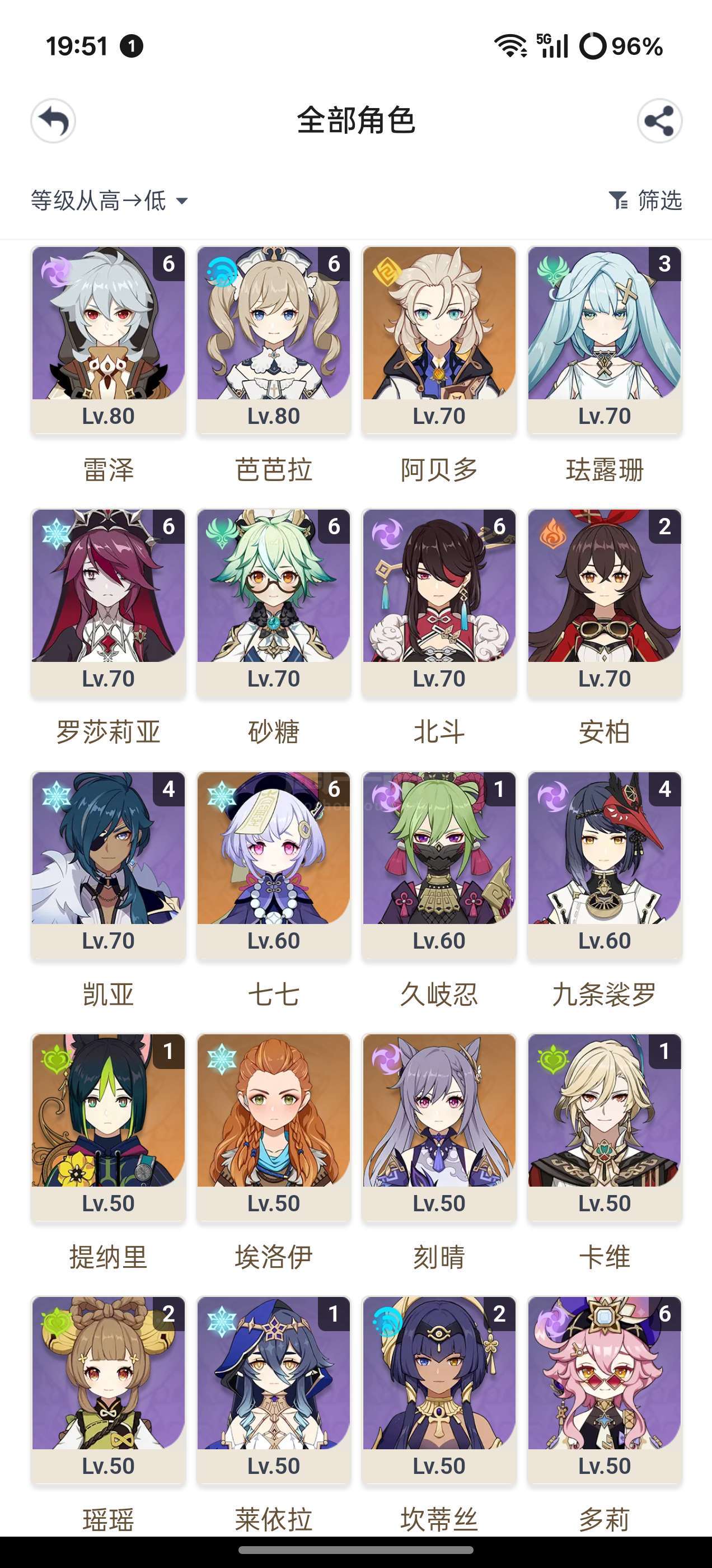
Task: Open 九条裟罗 character card
Action: [605, 864]
